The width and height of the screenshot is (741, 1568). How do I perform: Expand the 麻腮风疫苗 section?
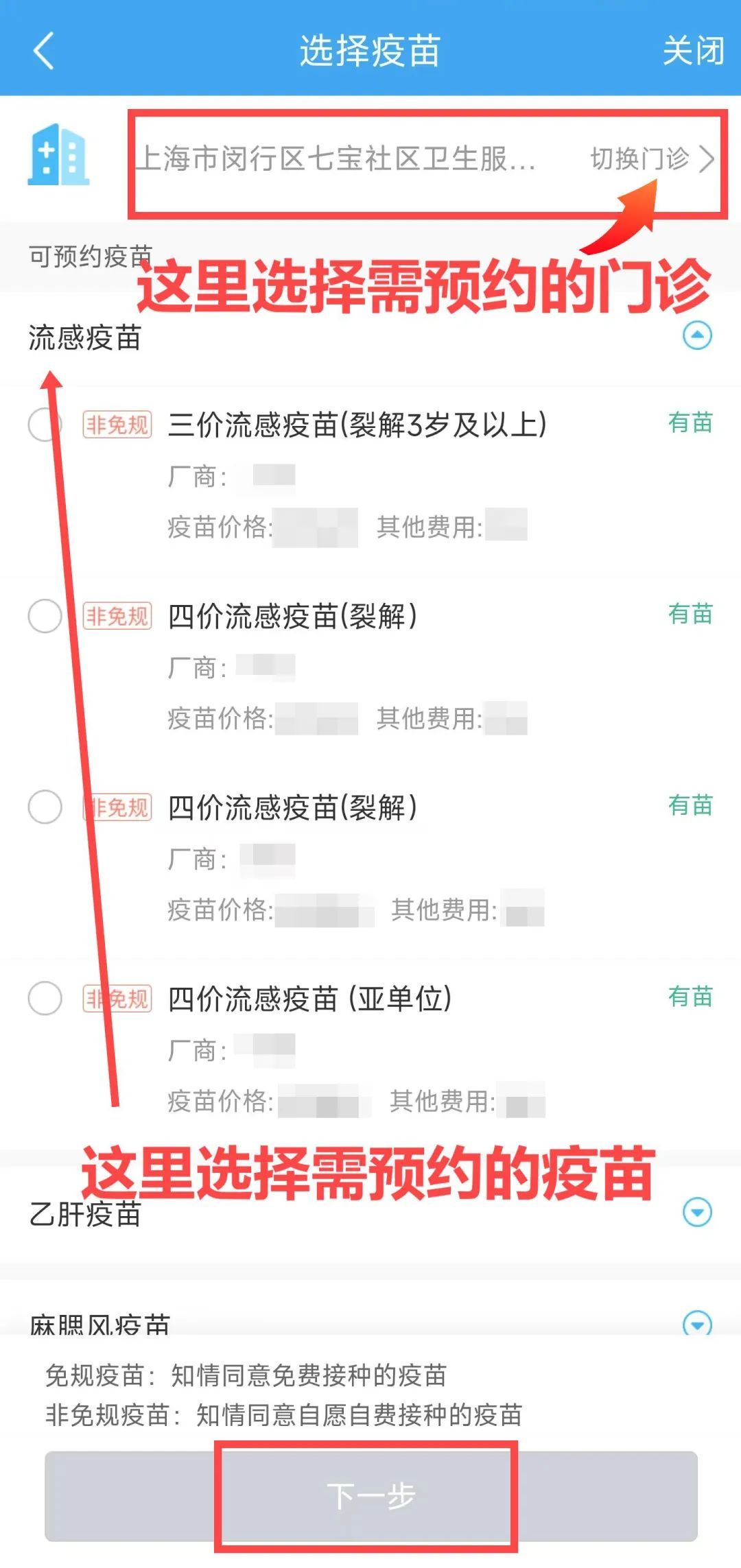pos(697,1322)
